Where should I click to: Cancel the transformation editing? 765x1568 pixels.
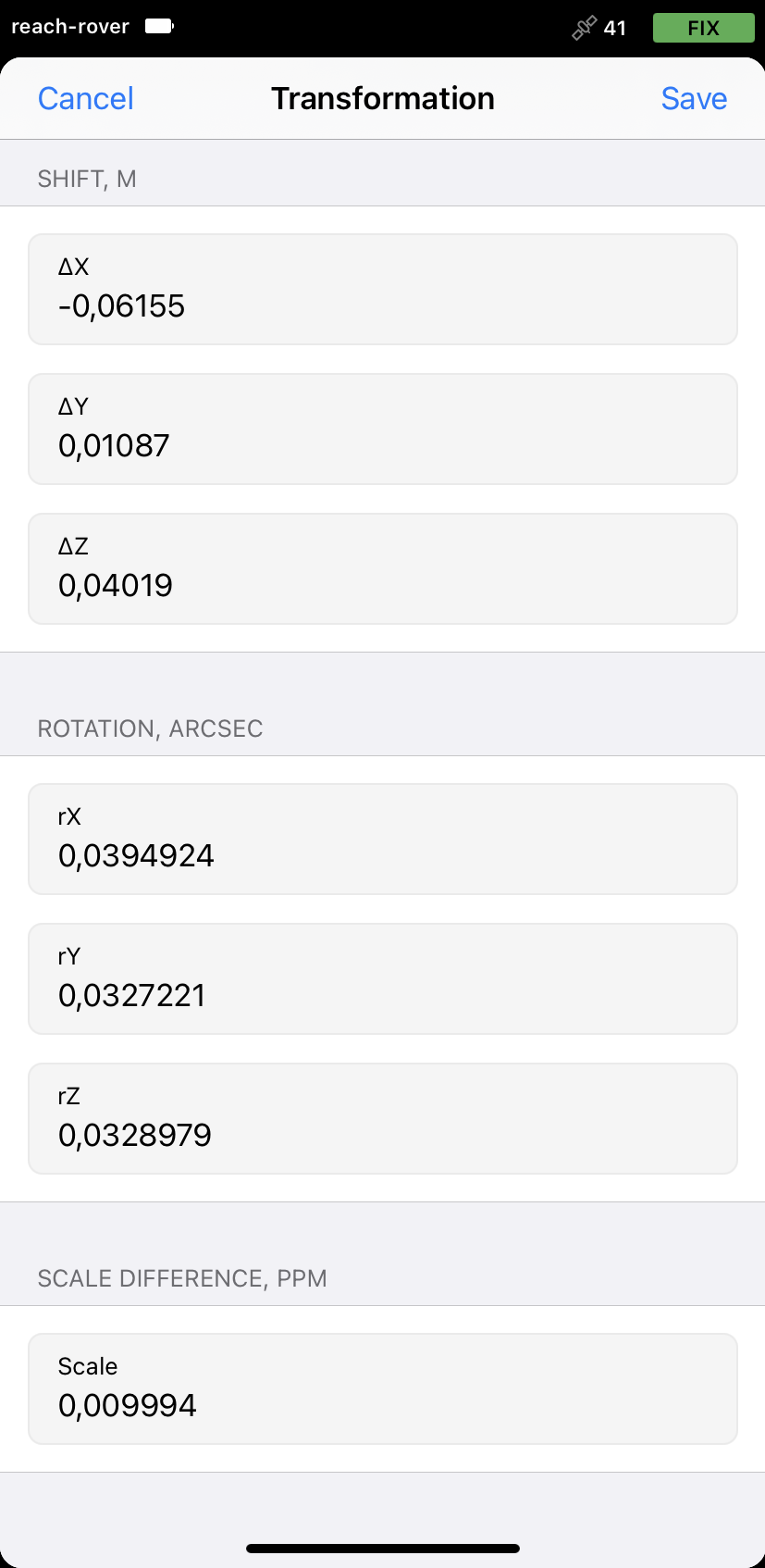(85, 98)
